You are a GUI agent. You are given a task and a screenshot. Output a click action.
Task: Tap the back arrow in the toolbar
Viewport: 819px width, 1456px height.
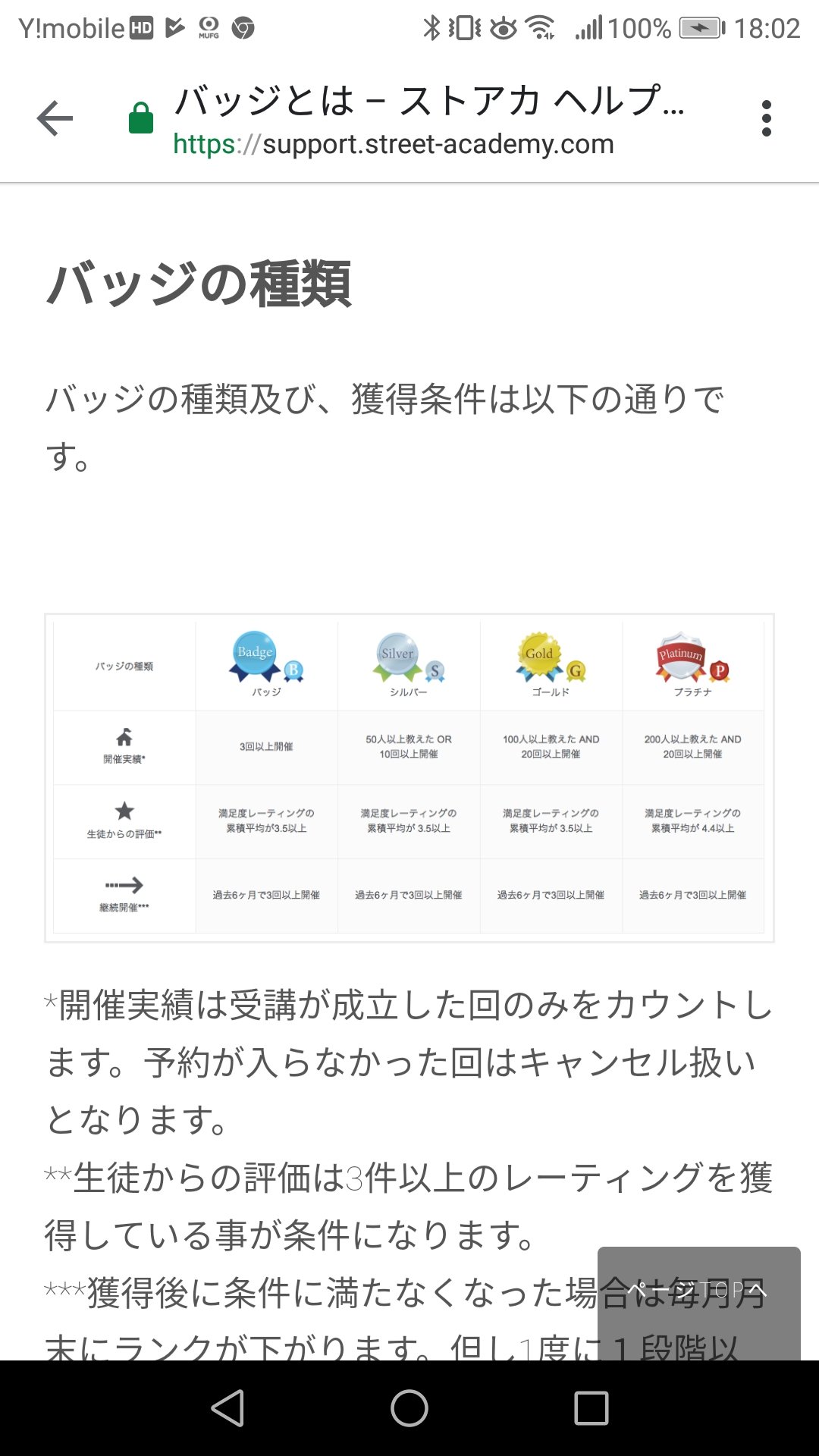55,119
